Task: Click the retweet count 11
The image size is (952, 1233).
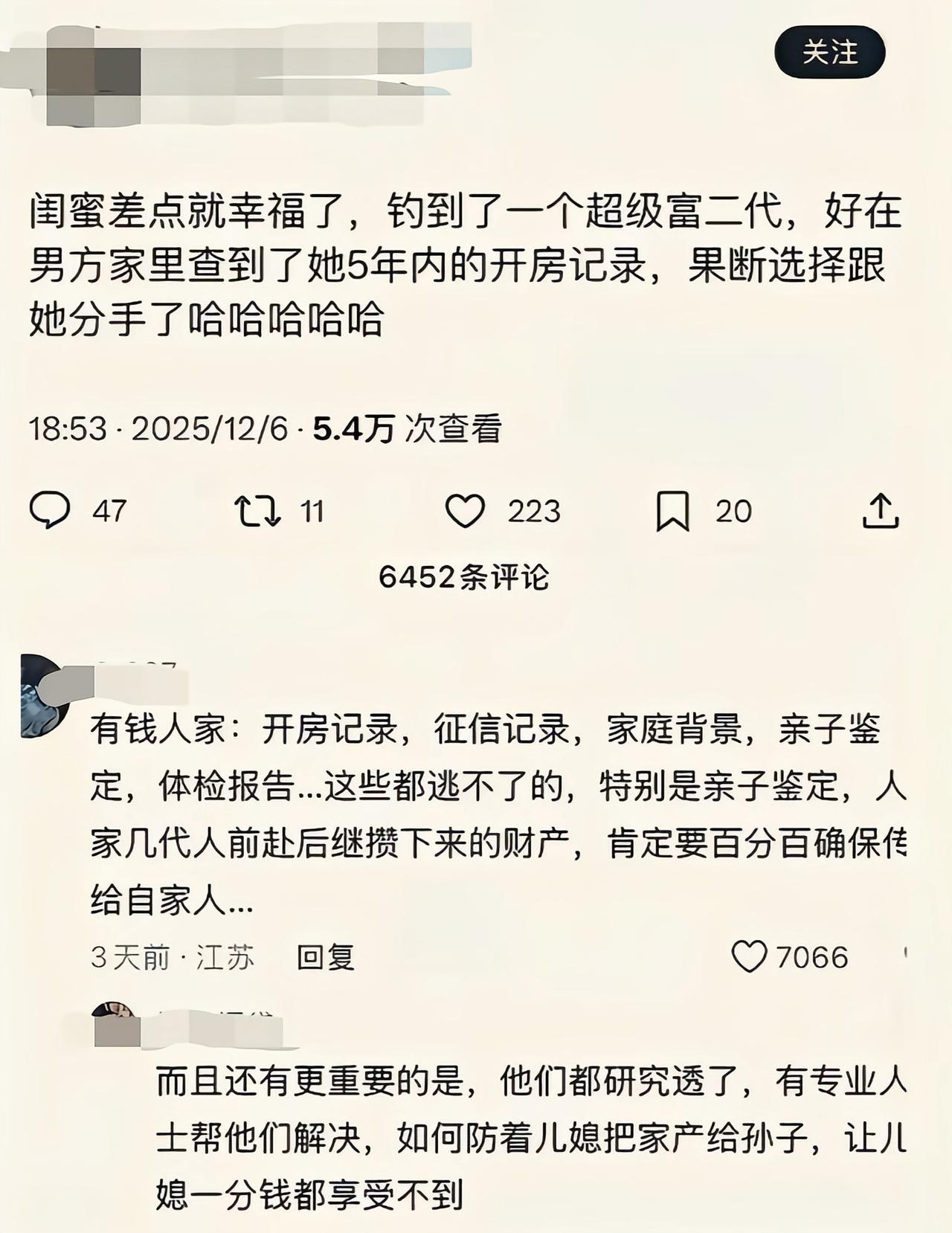Action: click(314, 511)
